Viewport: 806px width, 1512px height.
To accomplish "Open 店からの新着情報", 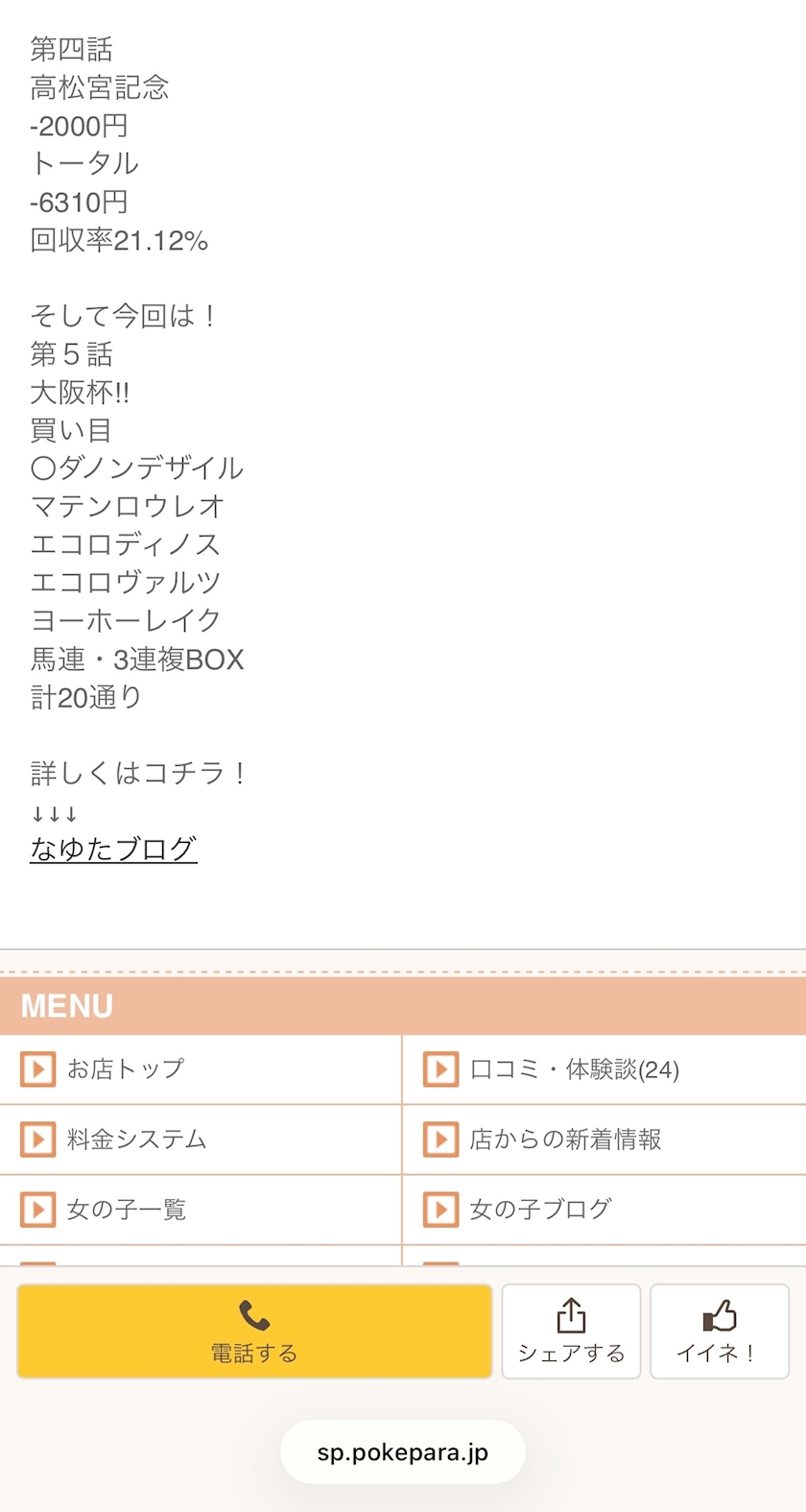I will tap(604, 1140).
